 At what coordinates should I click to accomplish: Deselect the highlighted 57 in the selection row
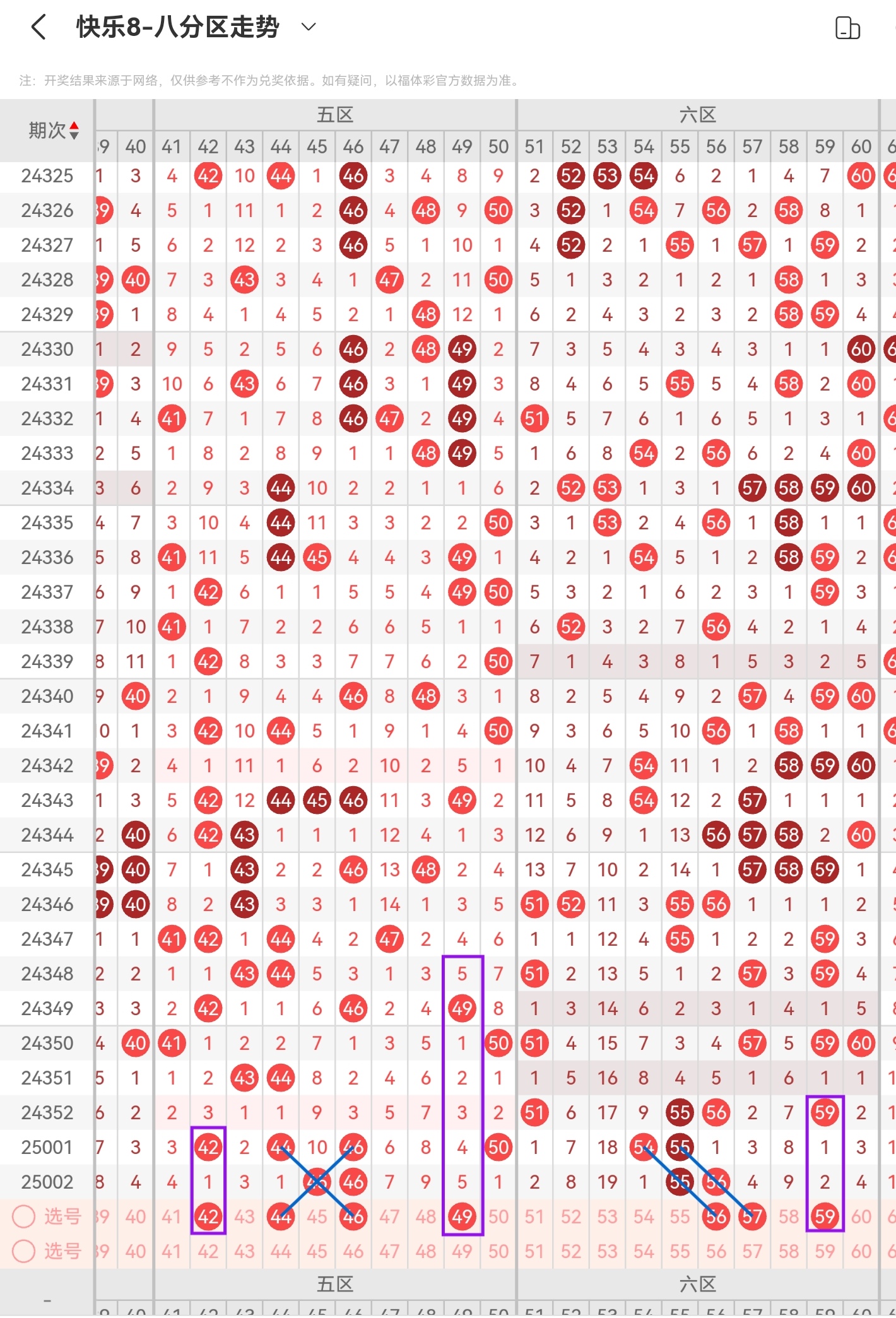[x=752, y=1216]
